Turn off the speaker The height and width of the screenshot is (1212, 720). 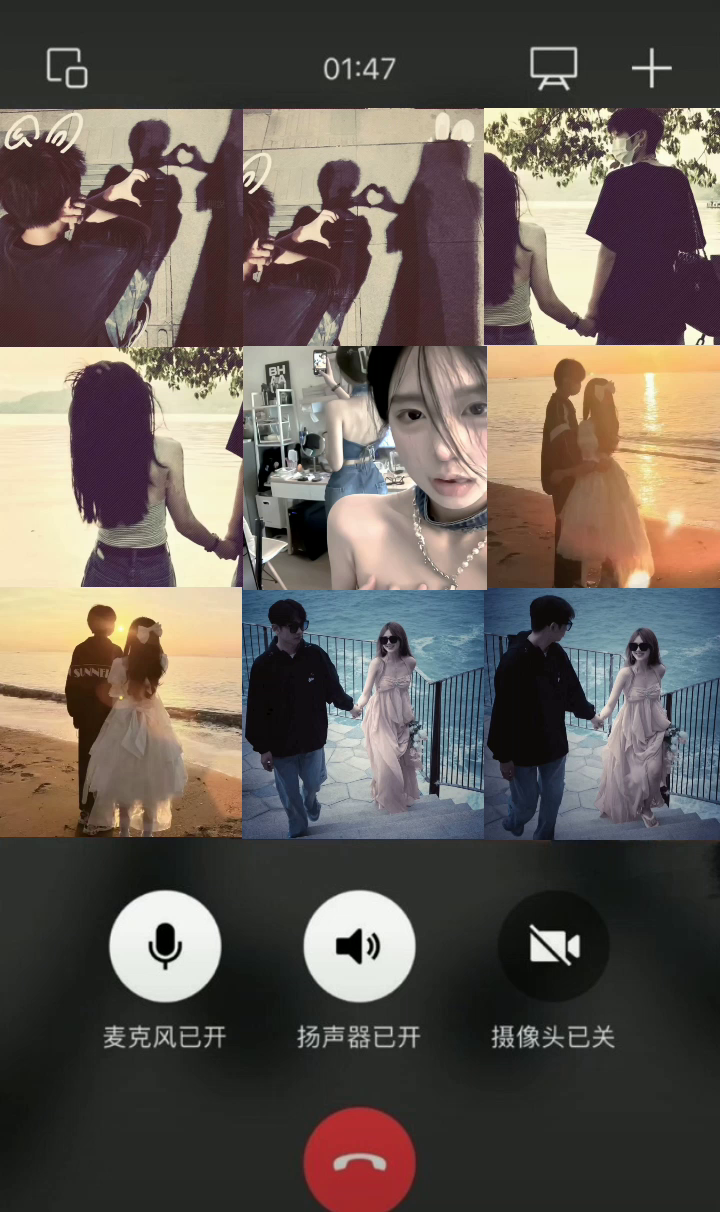click(359, 946)
